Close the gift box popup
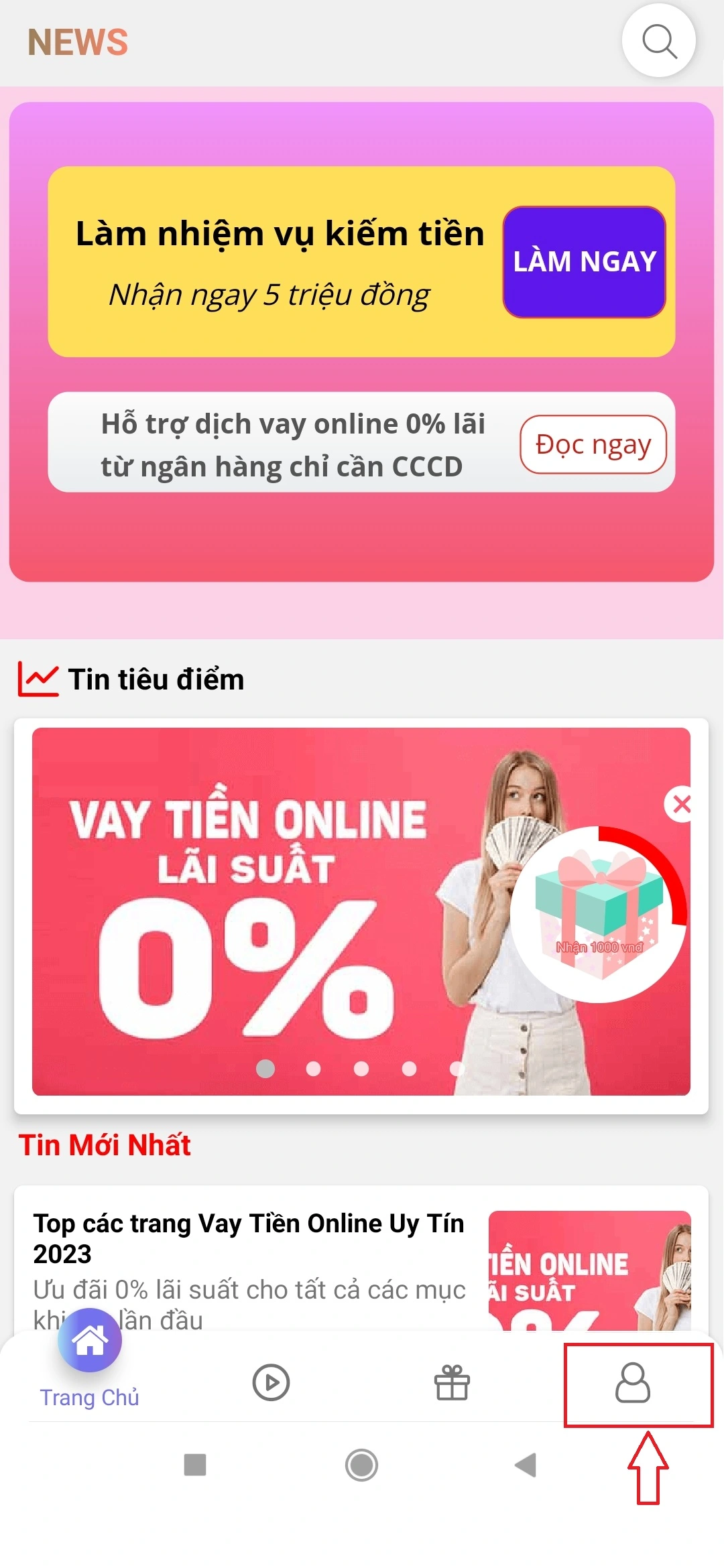 pos(681,804)
